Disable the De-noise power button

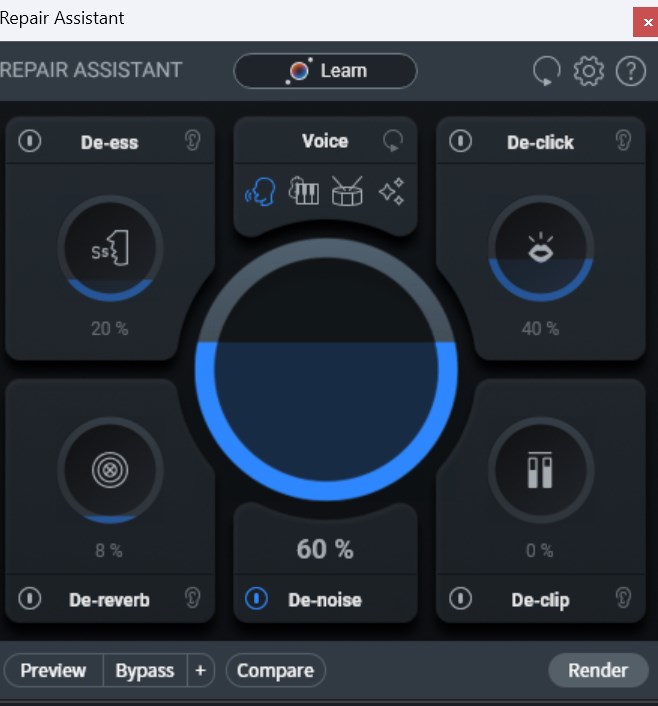257,599
